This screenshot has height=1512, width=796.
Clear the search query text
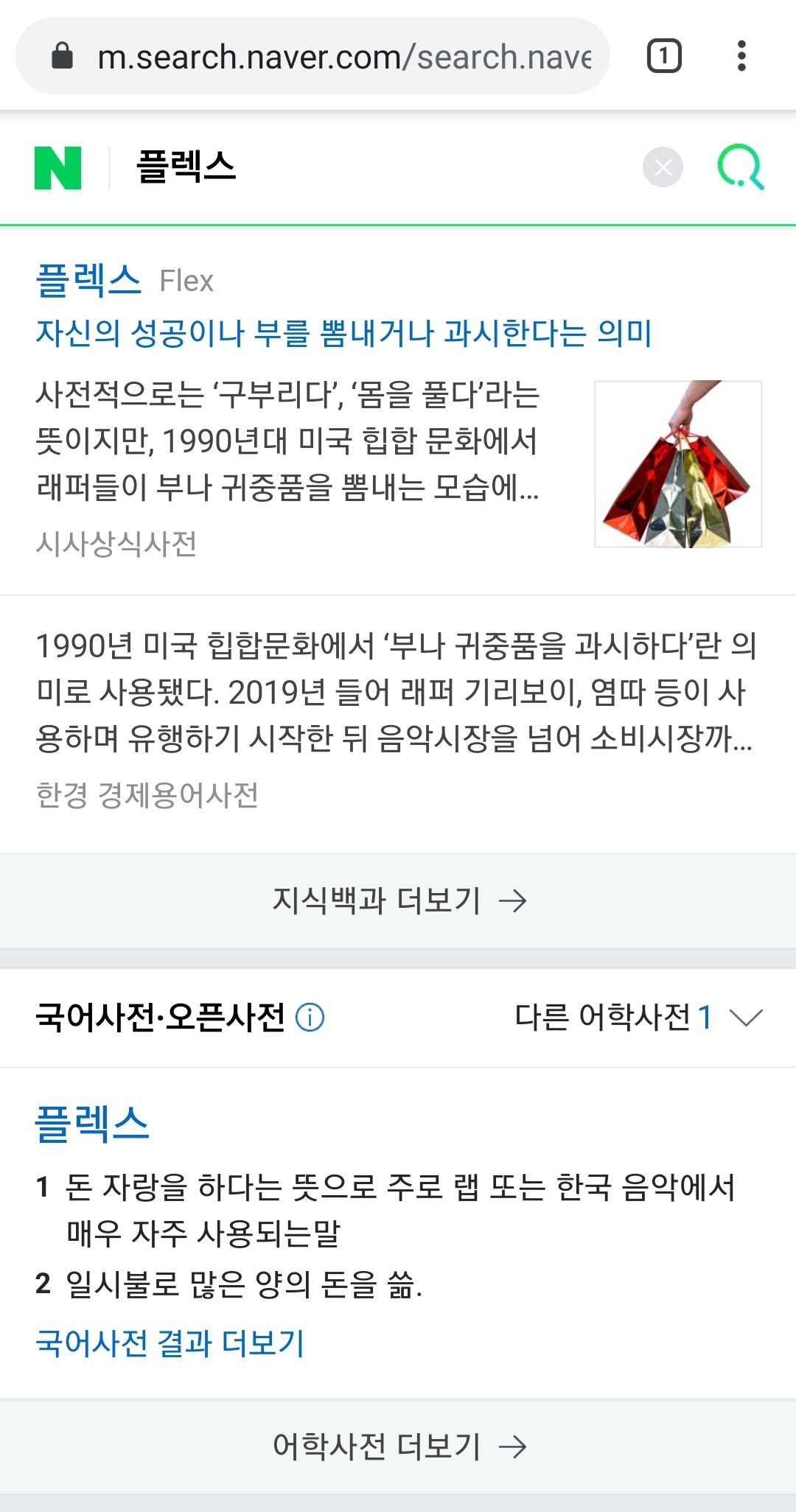[663, 168]
